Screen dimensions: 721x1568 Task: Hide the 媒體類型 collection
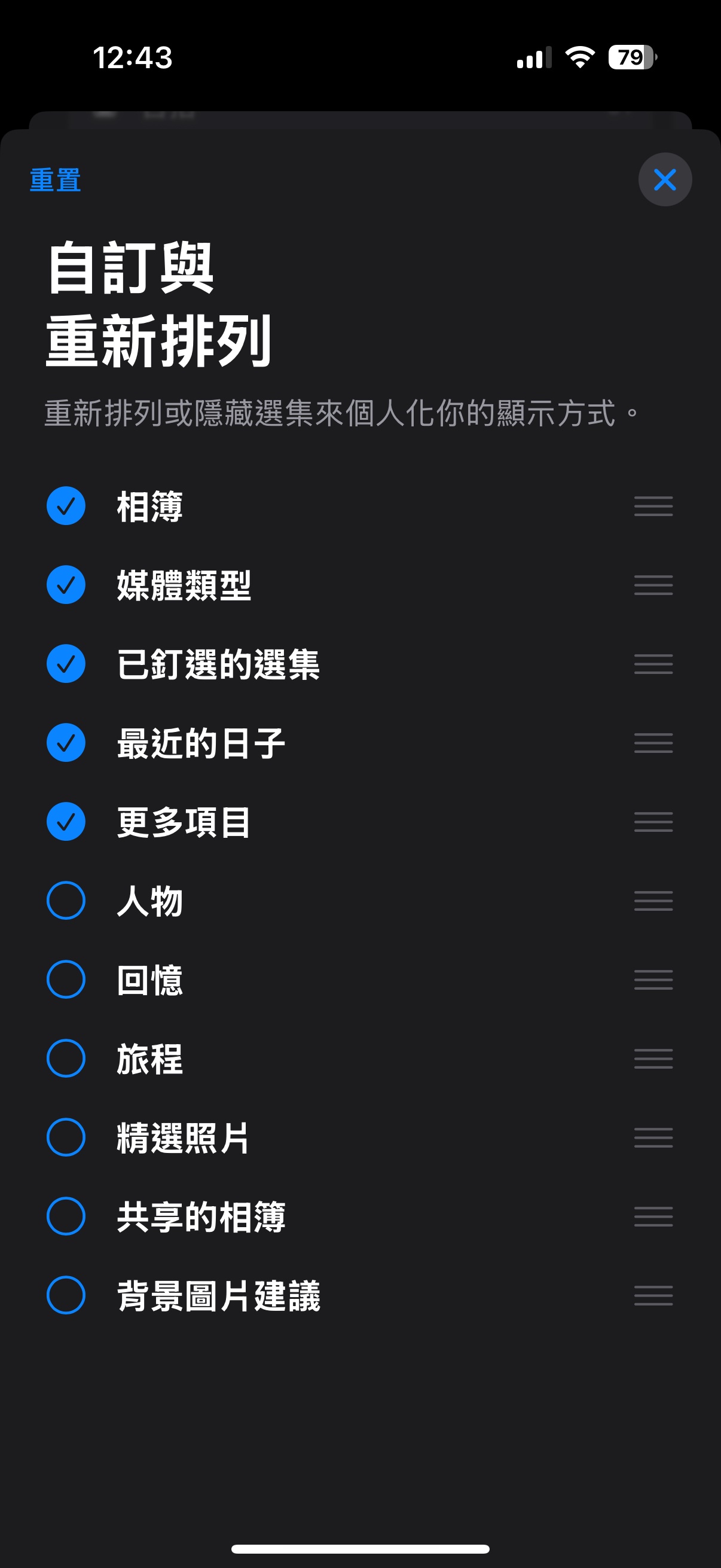pyautogui.click(x=66, y=585)
